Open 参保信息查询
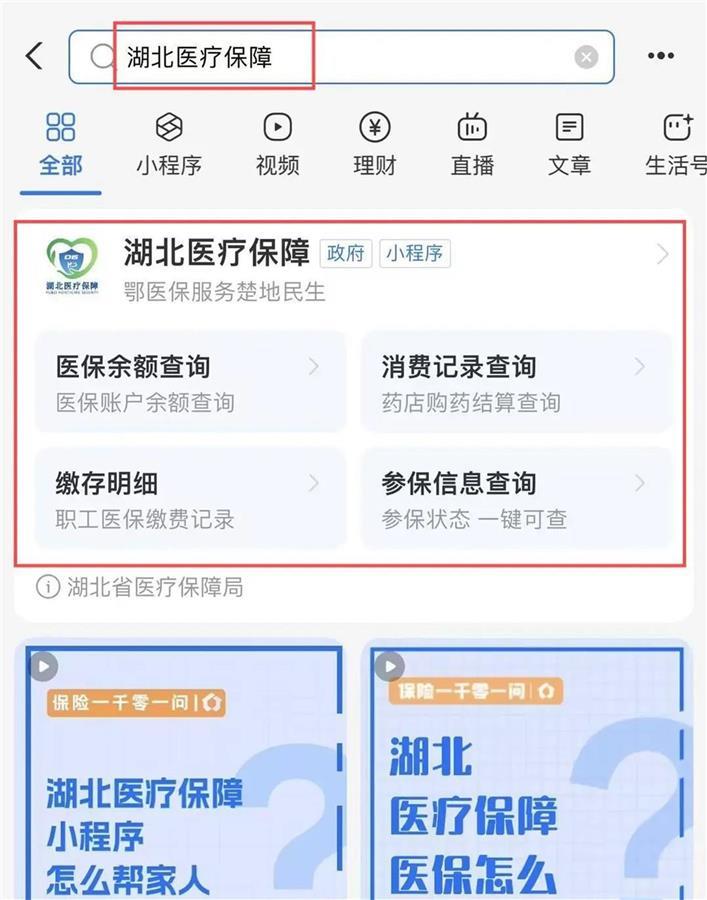Image resolution: width=707 pixels, height=900 pixels. (516, 500)
